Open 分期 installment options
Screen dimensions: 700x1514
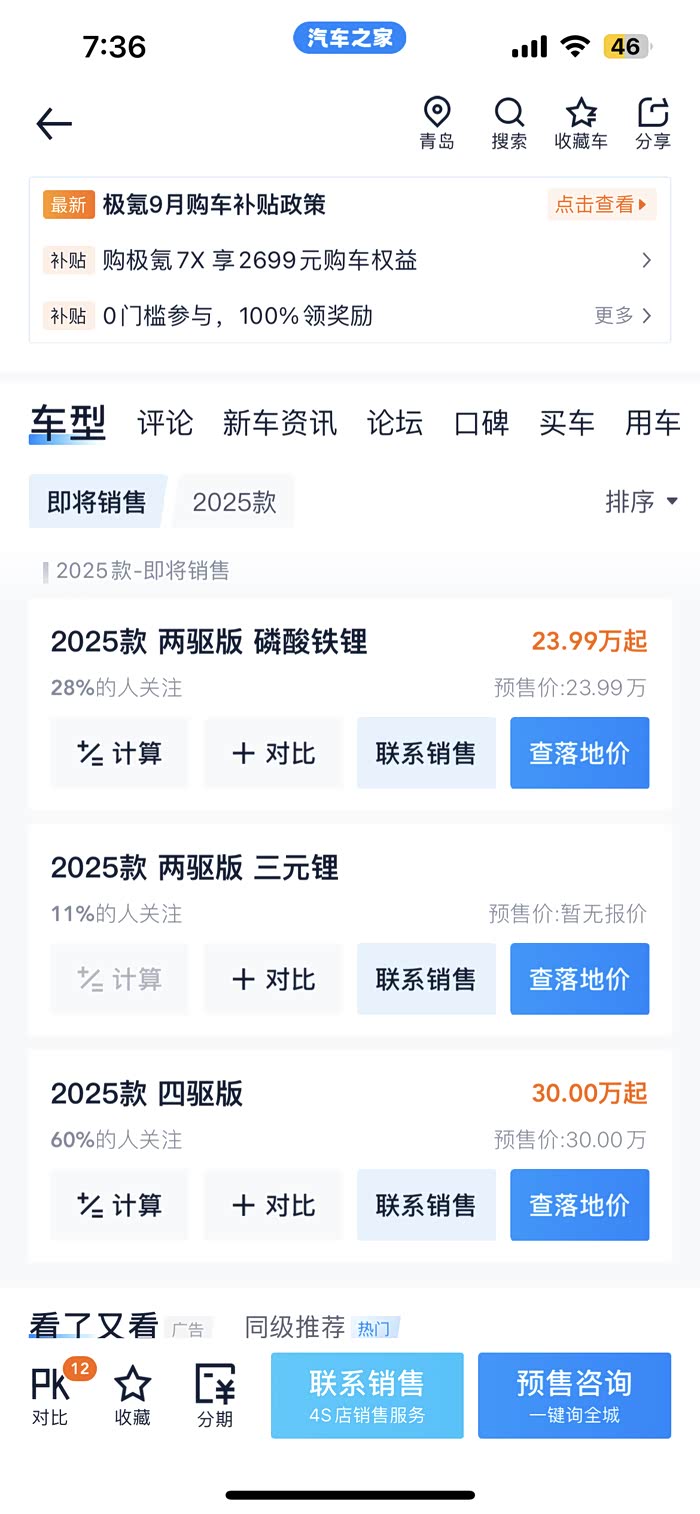(215, 1394)
